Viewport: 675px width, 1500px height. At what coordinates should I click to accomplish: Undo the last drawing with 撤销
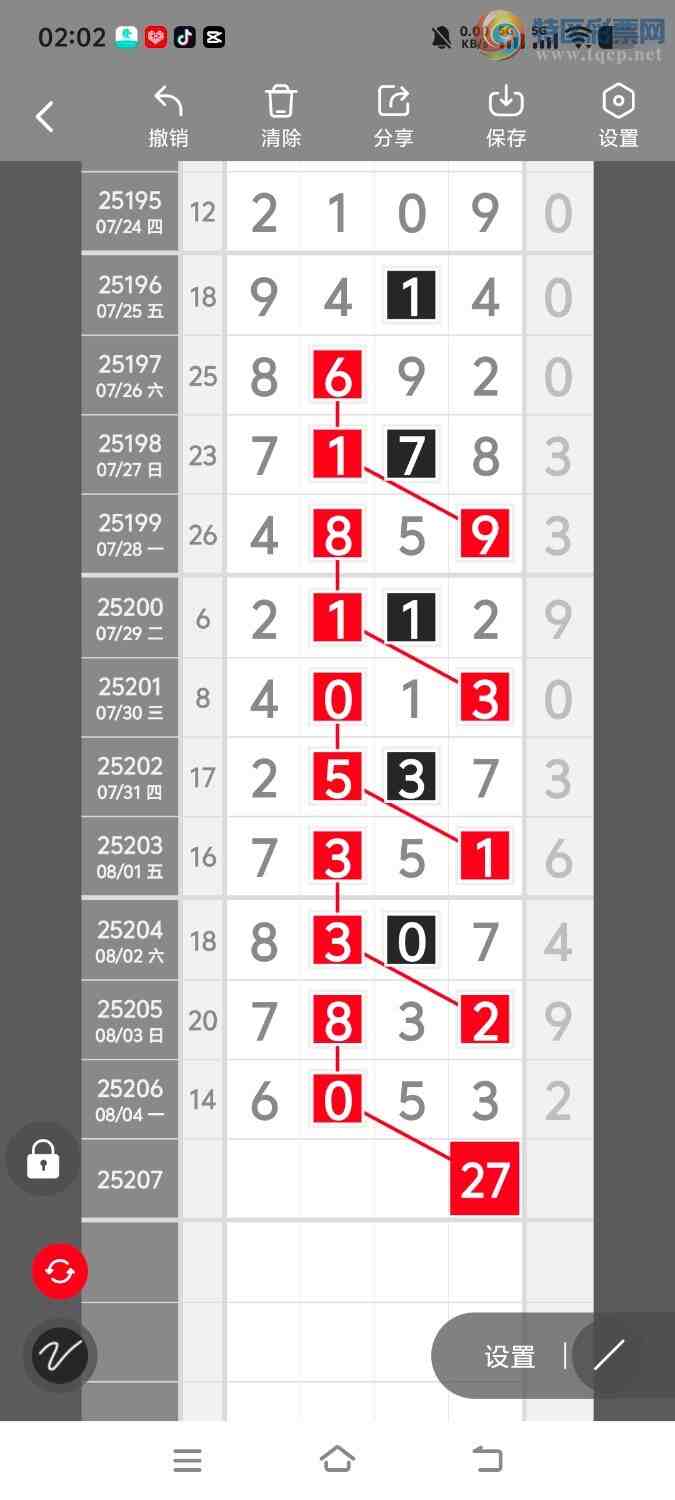168,117
